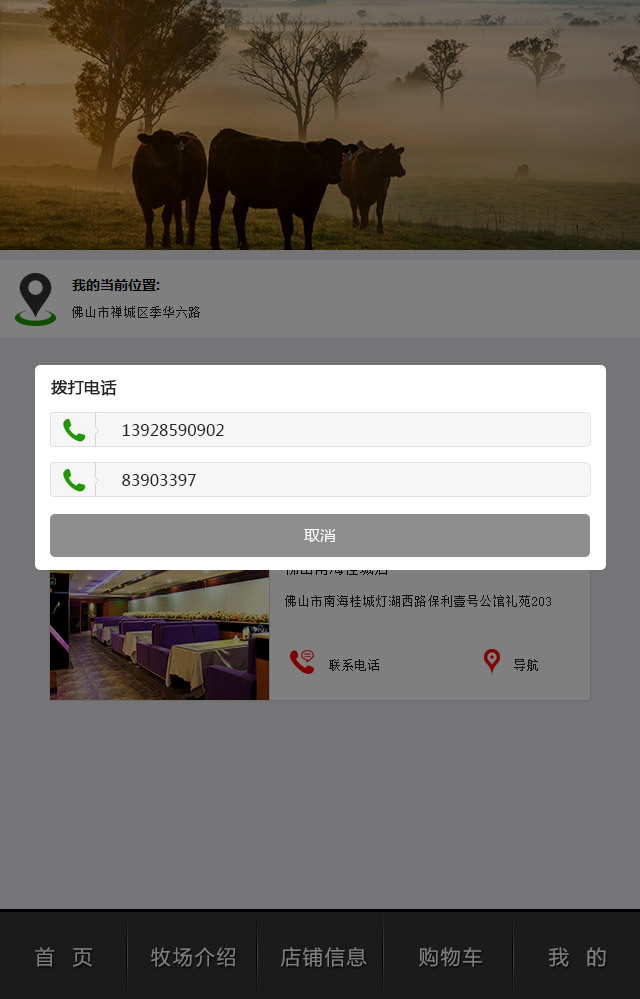Switch to the 牧场介绍 tab
This screenshot has height=999, width=640.
[193, 957]
